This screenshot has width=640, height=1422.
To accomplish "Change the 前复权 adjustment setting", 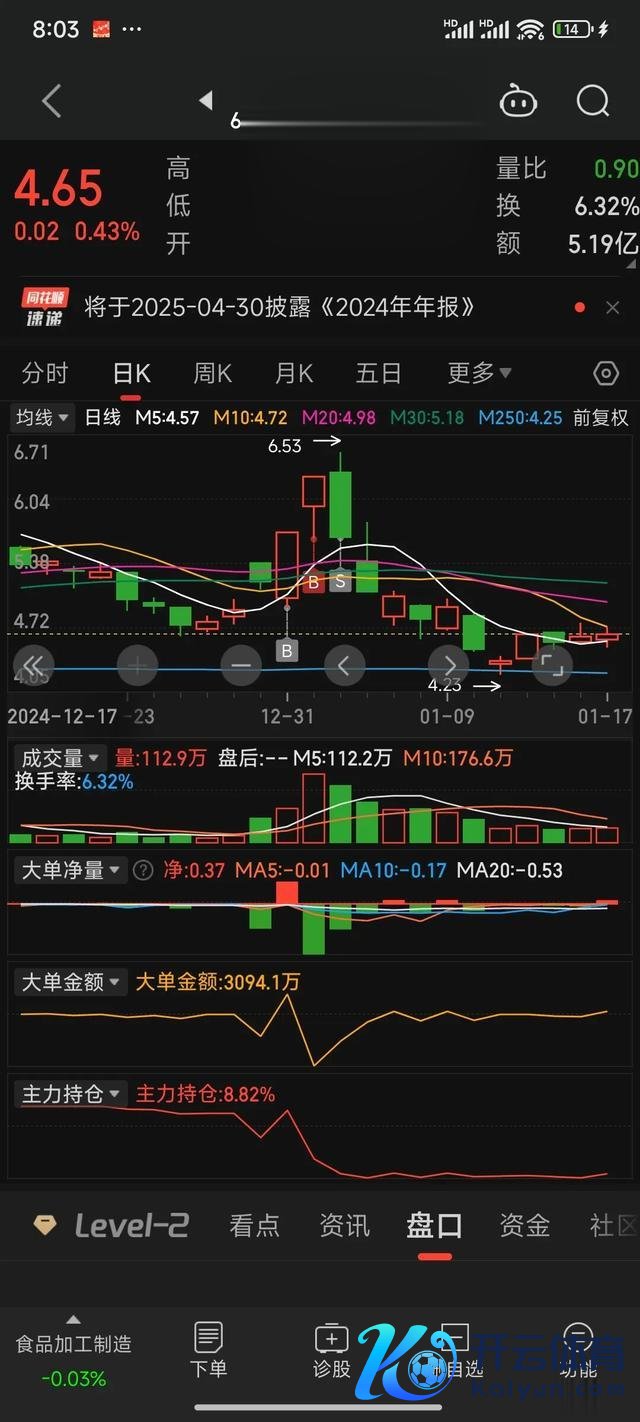I will pyautogui.click(x=600, y=418).
